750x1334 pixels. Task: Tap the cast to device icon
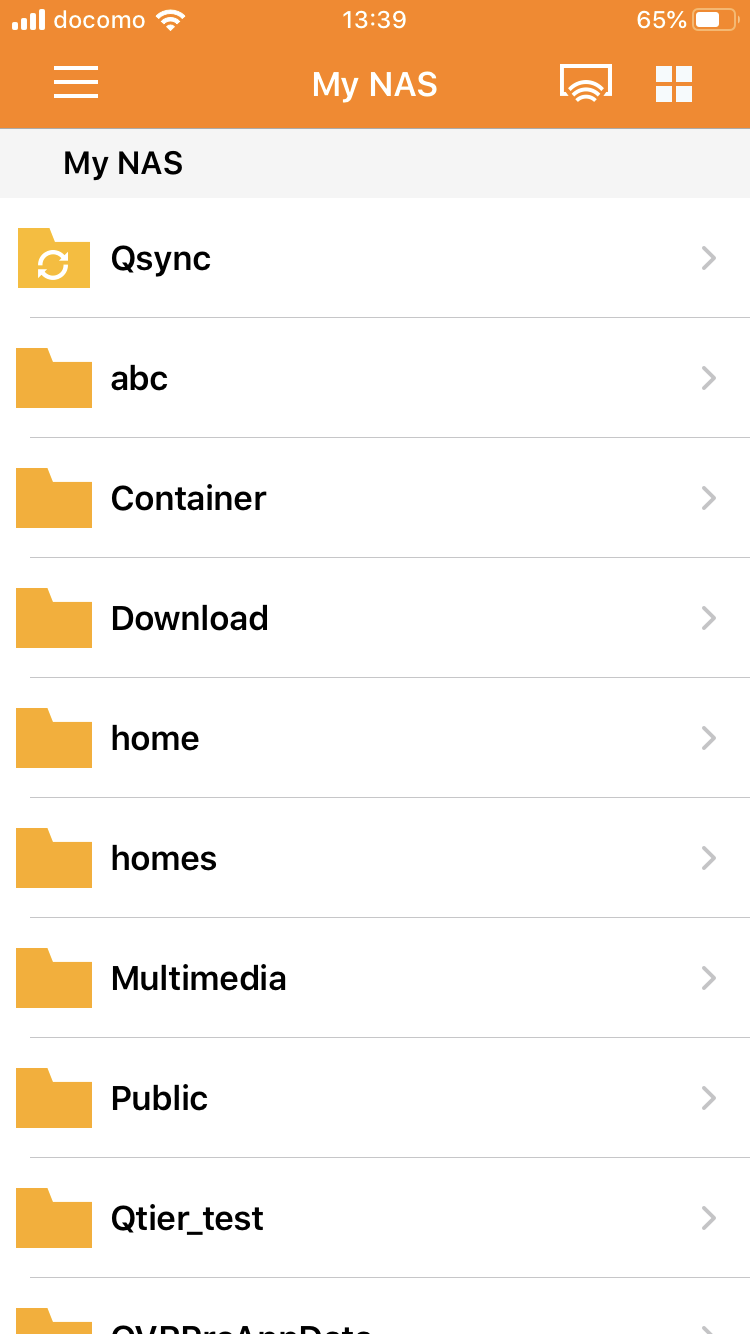(585, 83)
